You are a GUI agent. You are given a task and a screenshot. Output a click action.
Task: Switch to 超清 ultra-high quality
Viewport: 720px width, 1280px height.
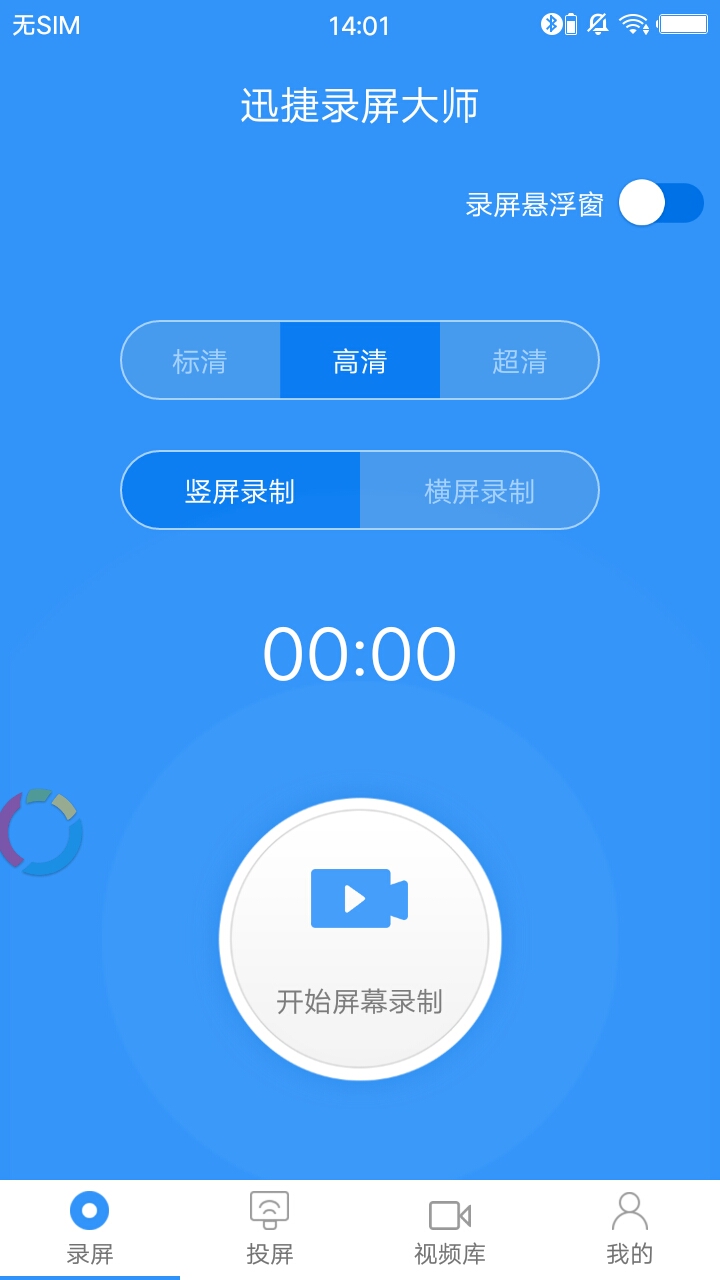(x=520, y=360)
